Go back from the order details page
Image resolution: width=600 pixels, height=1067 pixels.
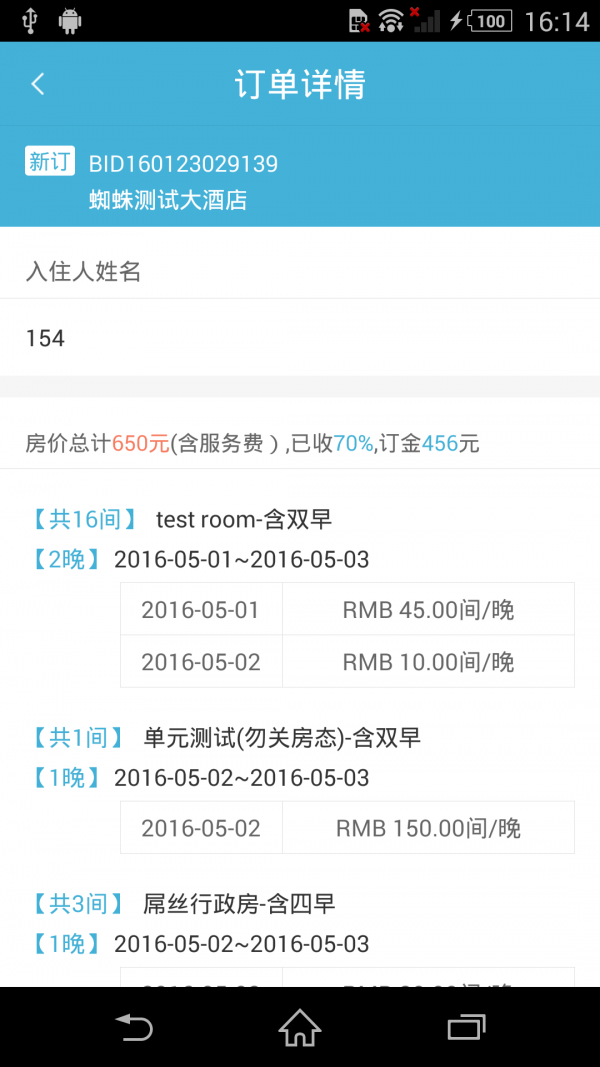[38, 84]
